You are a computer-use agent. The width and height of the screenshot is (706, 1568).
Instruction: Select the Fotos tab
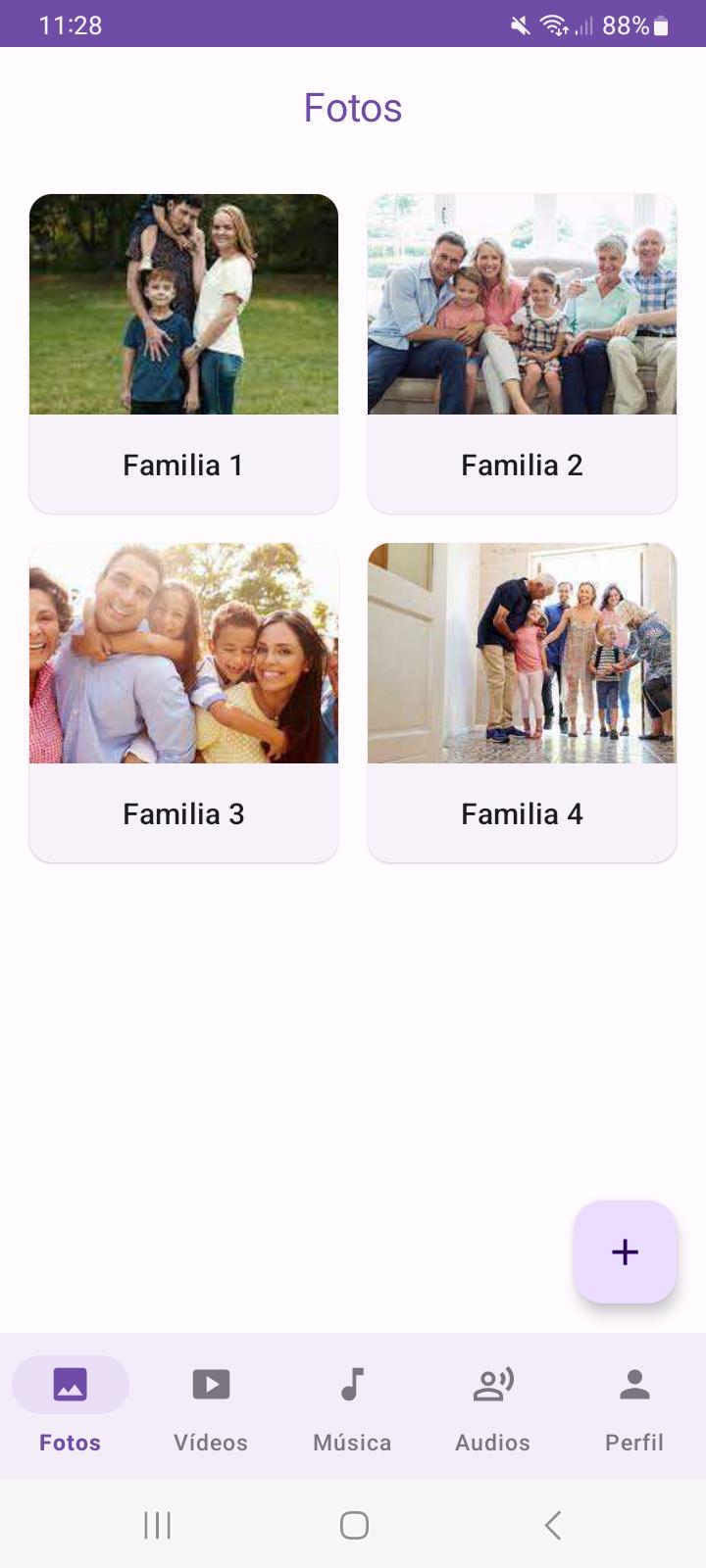71,1405
